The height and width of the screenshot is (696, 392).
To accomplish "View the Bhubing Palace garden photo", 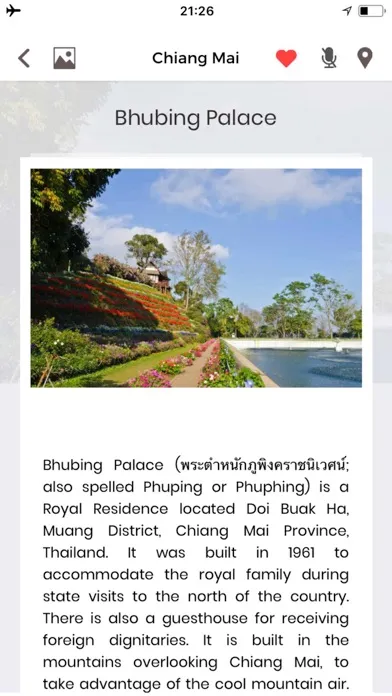I will click(196, 278).
